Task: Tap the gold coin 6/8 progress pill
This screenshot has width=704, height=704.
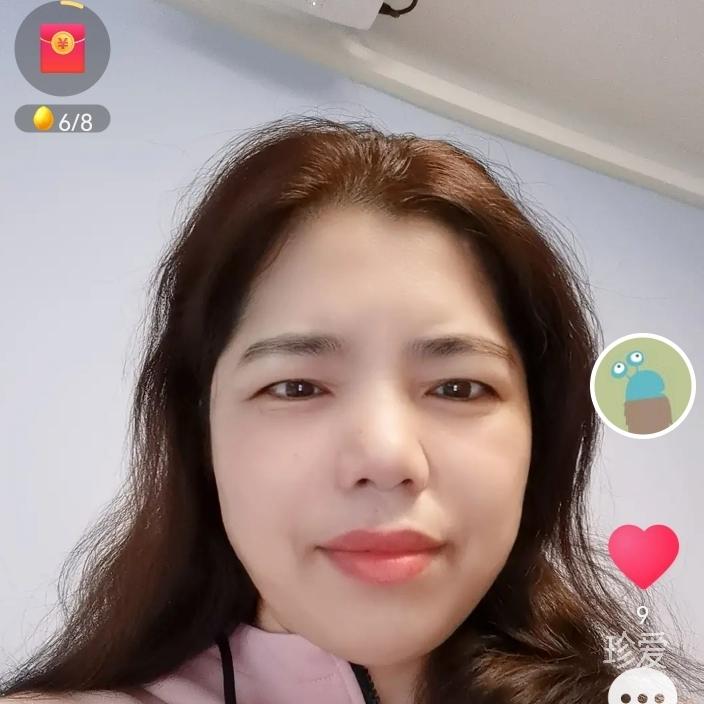Action: pyautogui.click(x=62, y=120)
